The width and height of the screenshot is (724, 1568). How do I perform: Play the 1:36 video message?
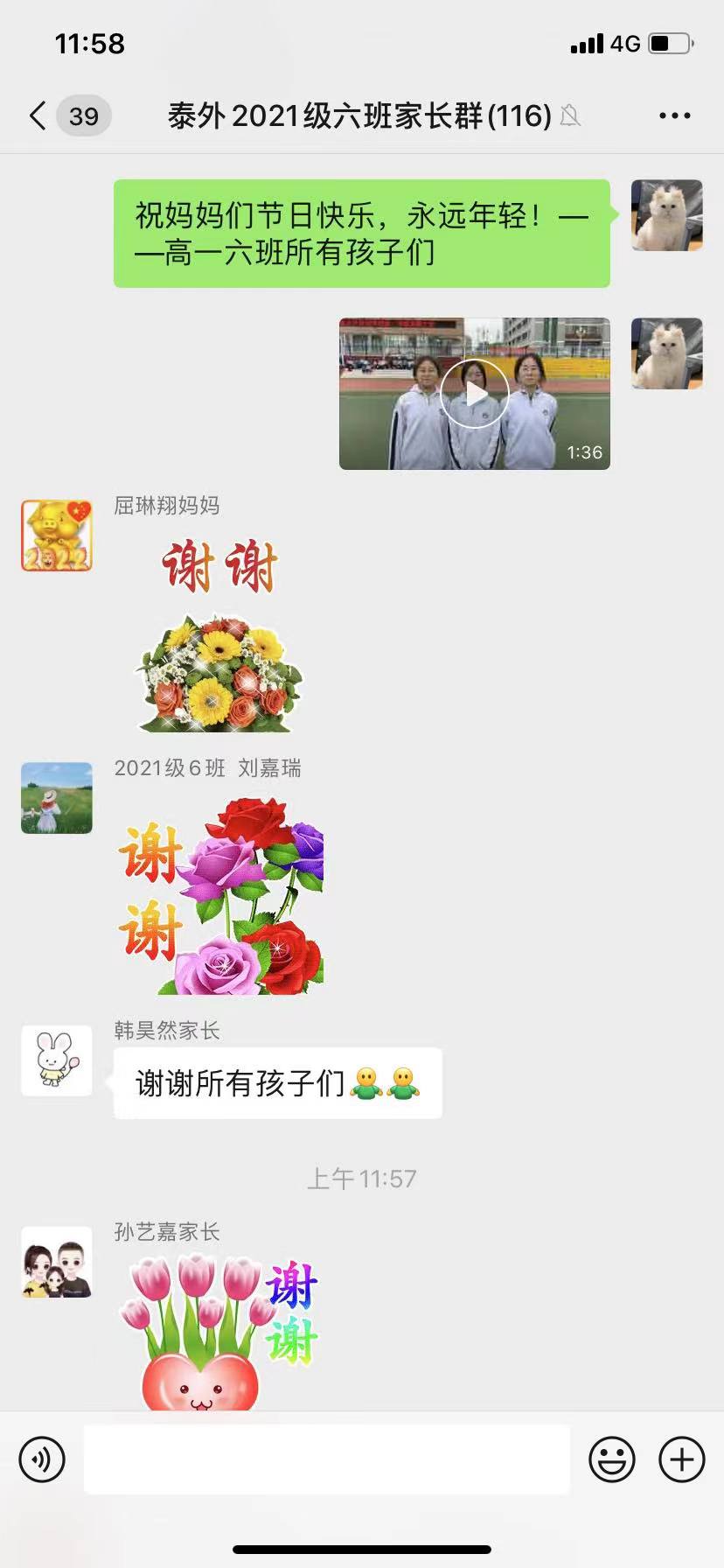point(474,394)
